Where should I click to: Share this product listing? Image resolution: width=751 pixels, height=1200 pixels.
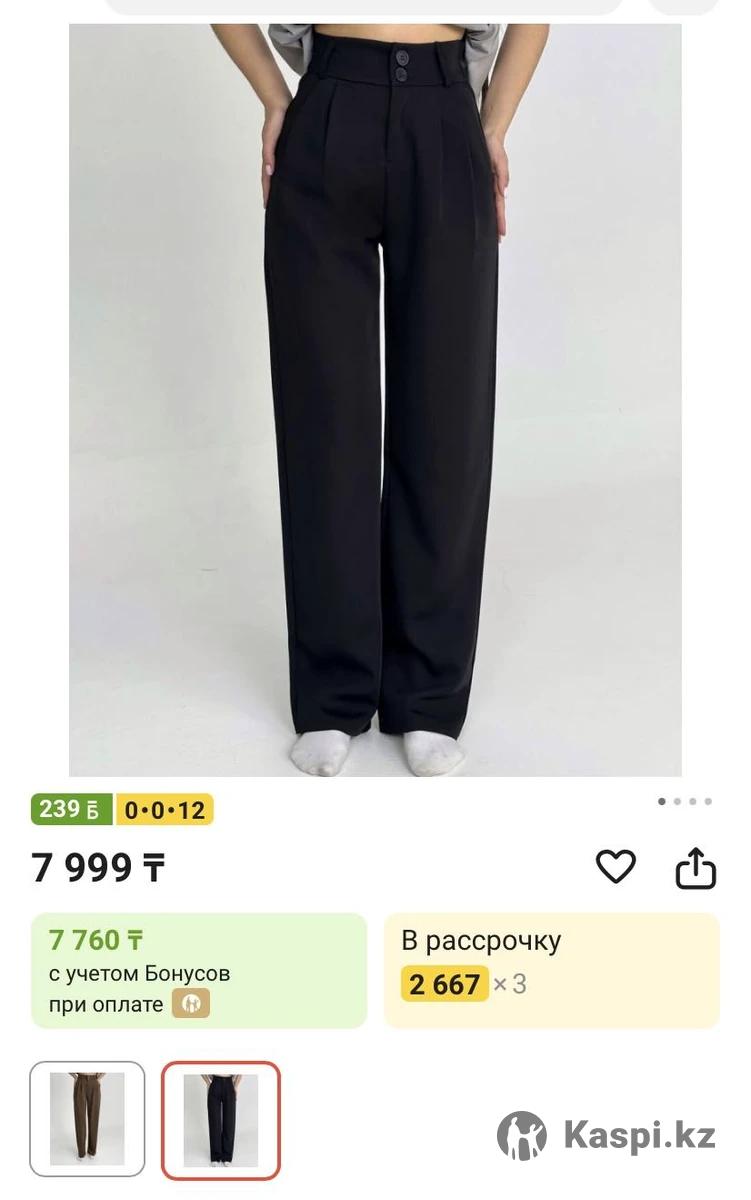(696, 867)
